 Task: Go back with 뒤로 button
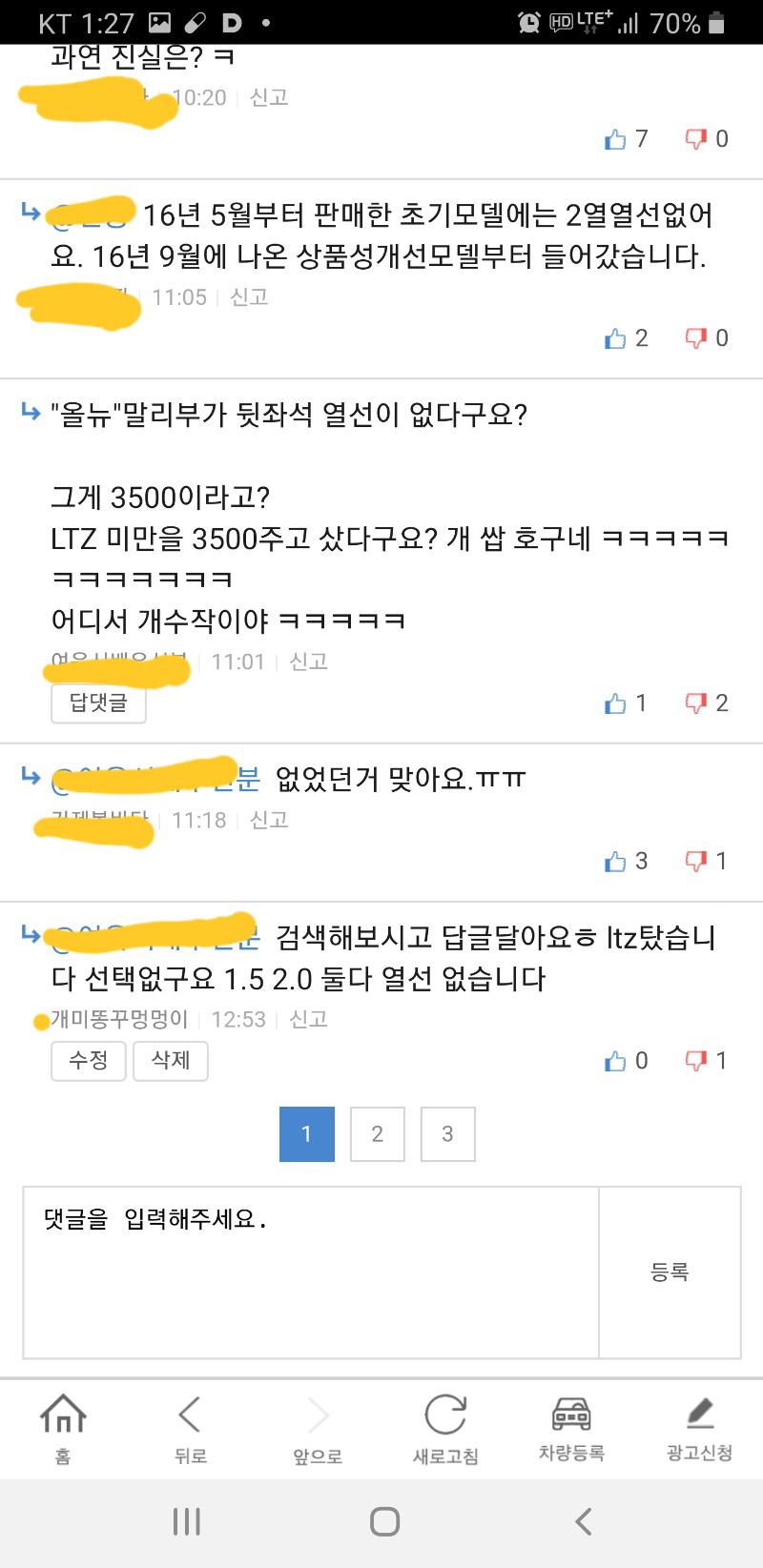pos(190,1427)
